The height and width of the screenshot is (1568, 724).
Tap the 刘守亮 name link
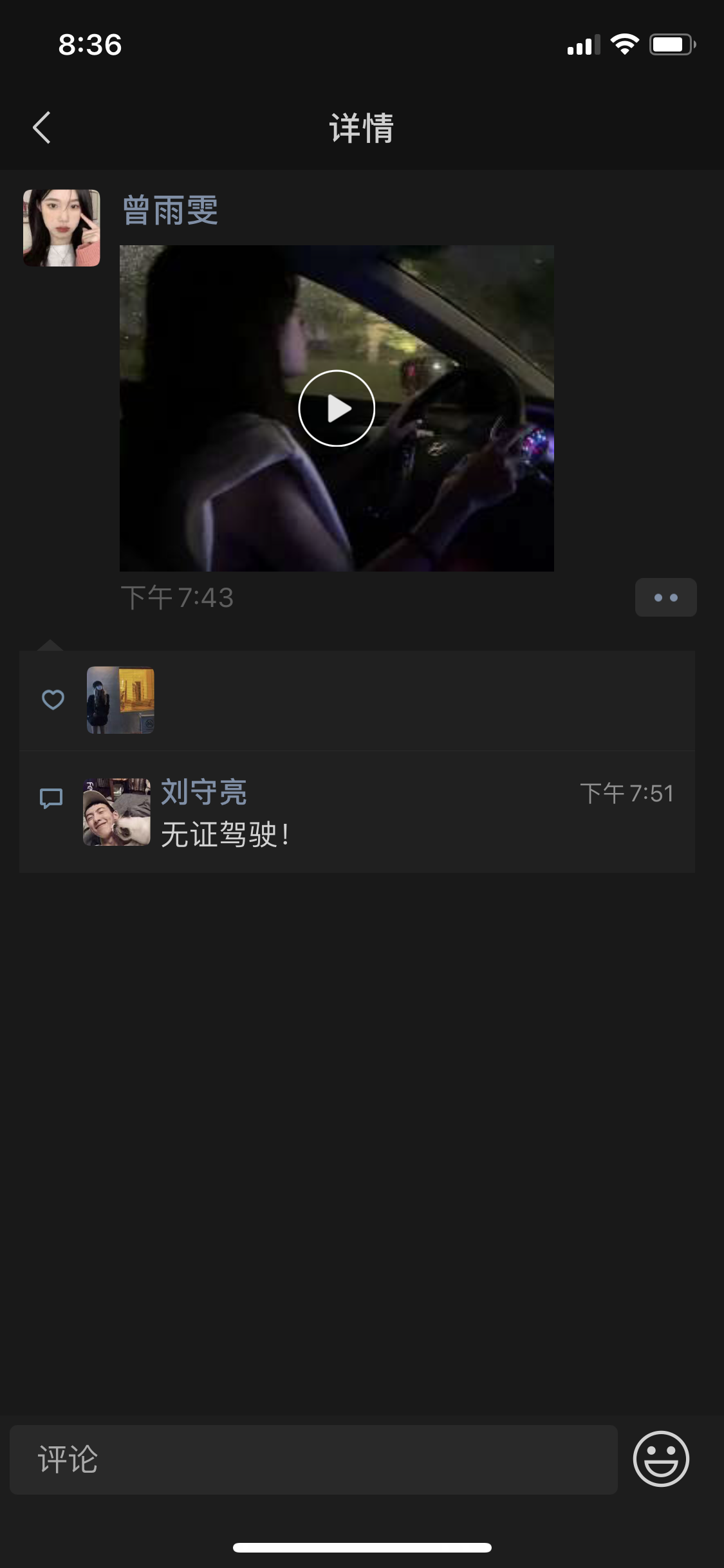(203, 792)
